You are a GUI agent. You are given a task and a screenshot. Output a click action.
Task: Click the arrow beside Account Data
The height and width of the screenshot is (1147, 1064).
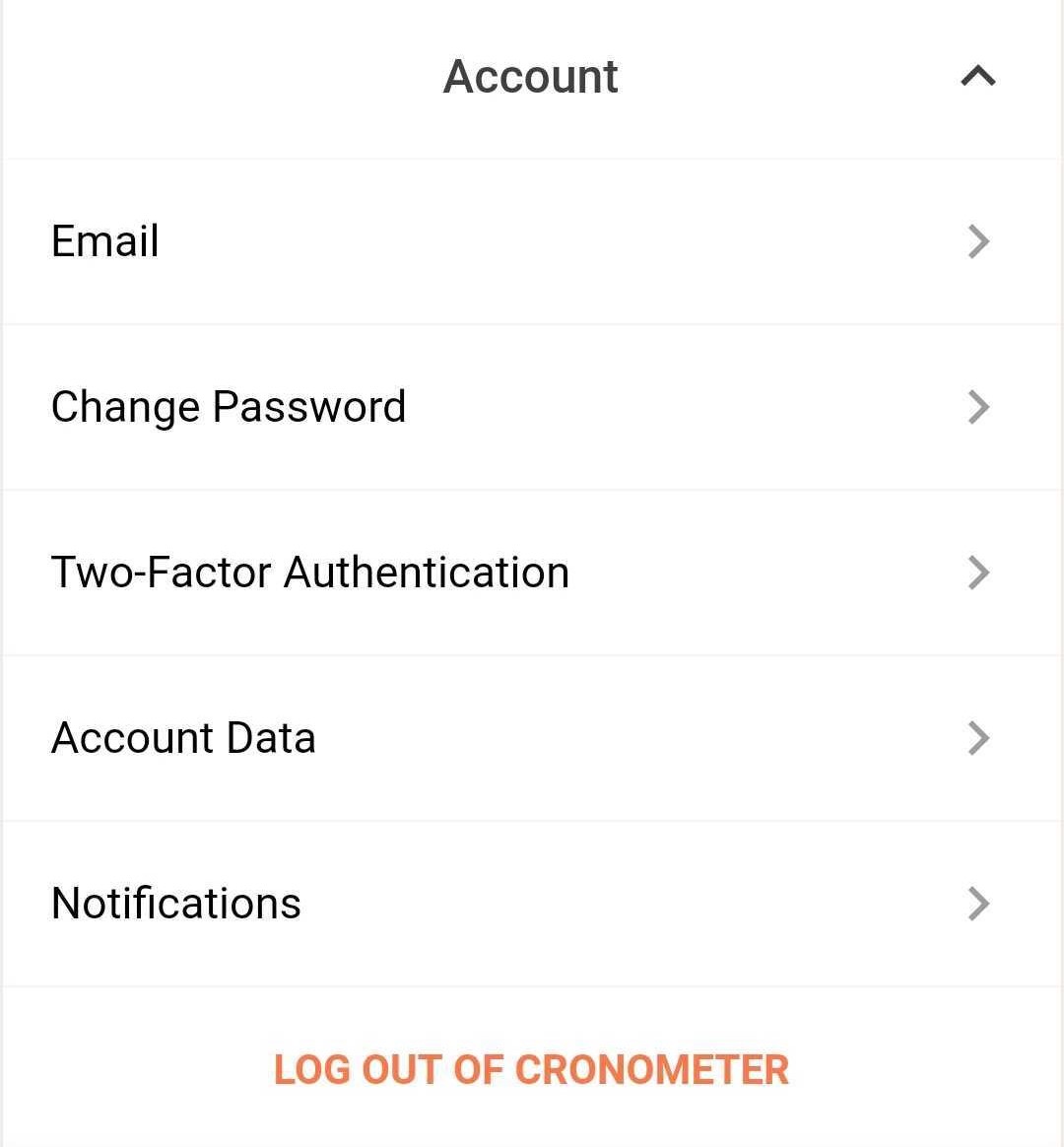(976, 737)
